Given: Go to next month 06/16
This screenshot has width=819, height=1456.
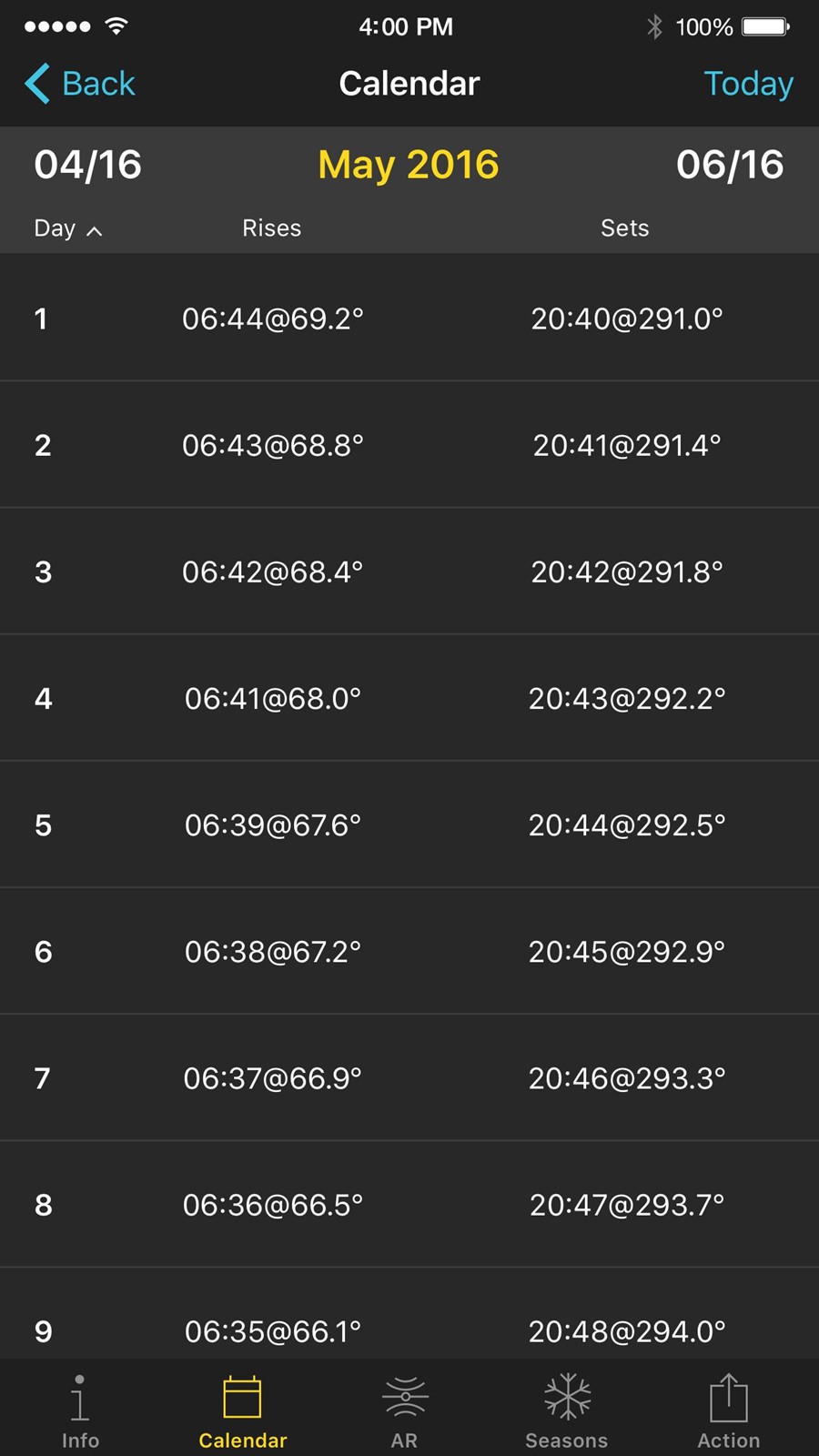Looking at the screenshot, I should click(x=730, y=165).
